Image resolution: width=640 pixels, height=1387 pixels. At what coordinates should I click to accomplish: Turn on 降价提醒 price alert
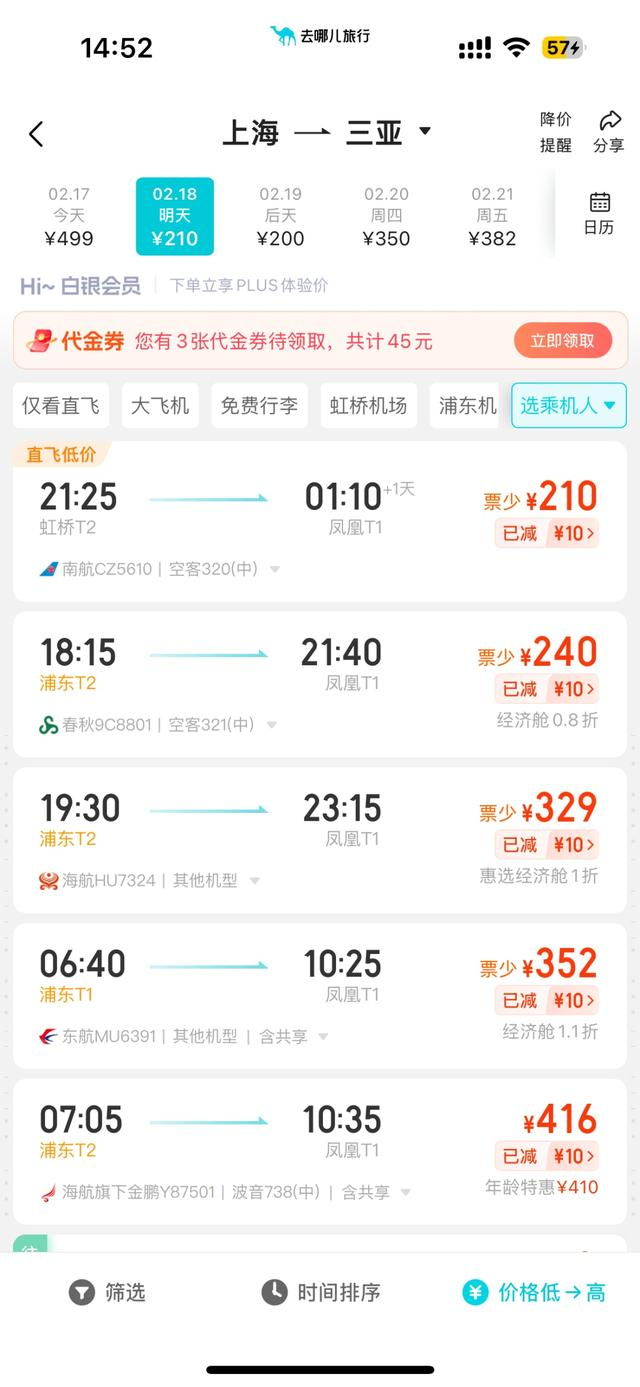[556, 132]
